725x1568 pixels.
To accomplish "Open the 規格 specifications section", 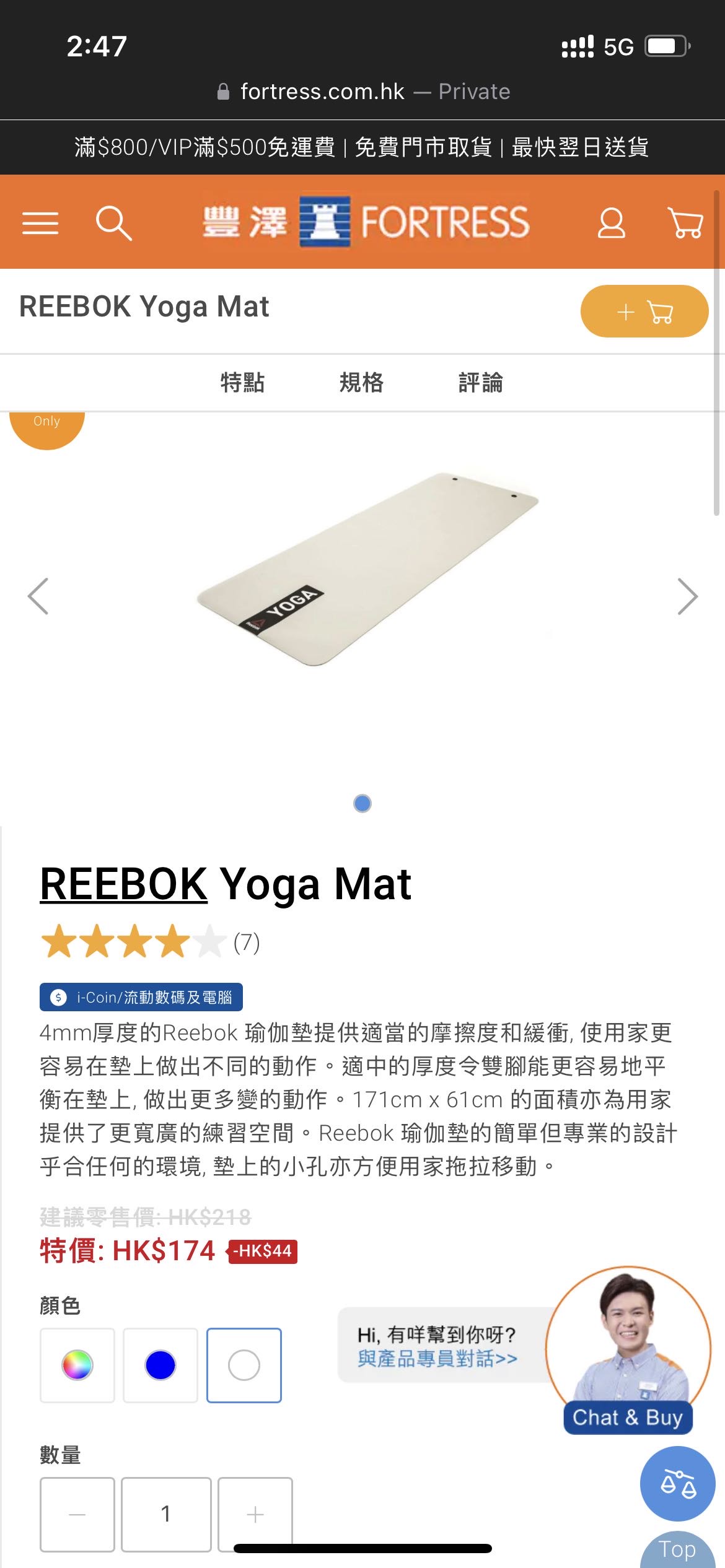I will 362,383.
